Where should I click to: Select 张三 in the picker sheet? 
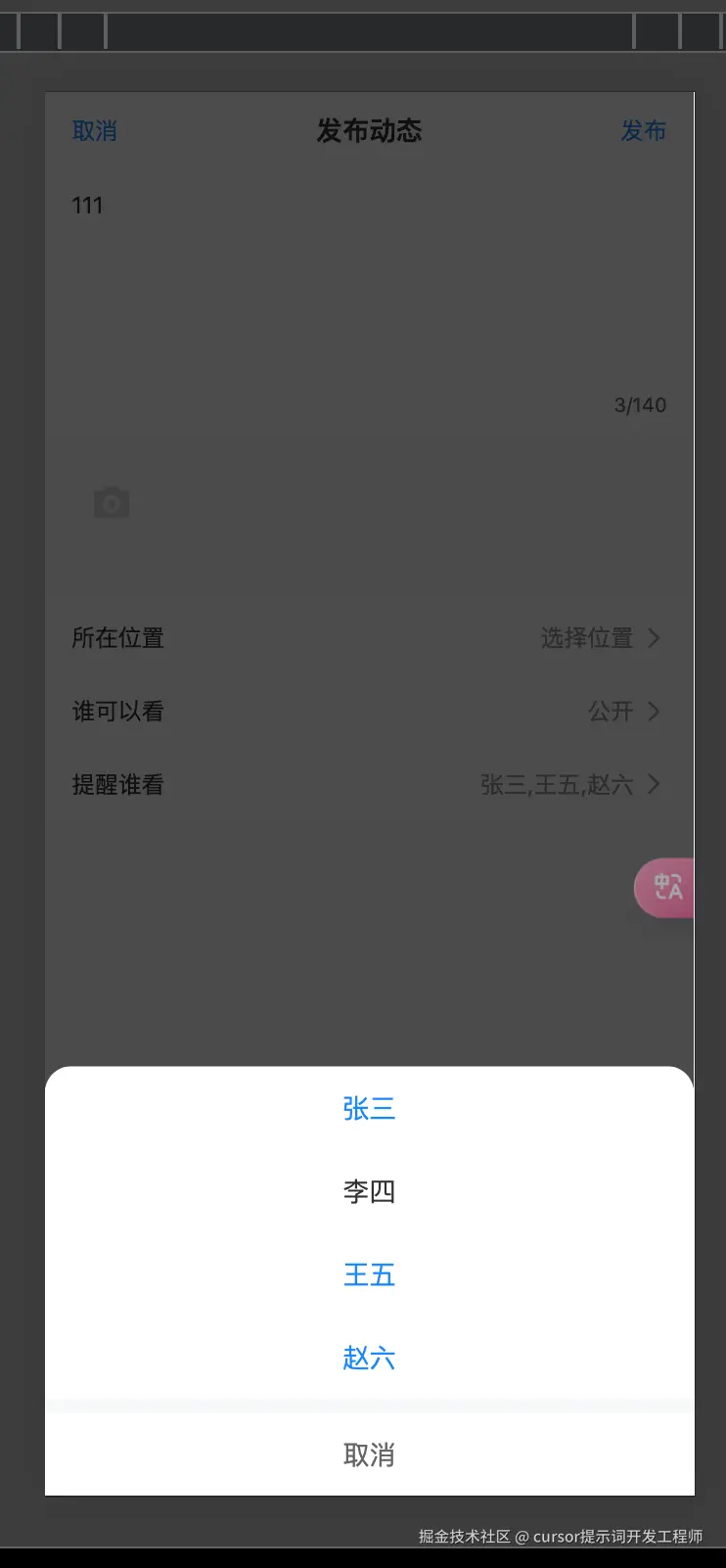[369, 1108]
